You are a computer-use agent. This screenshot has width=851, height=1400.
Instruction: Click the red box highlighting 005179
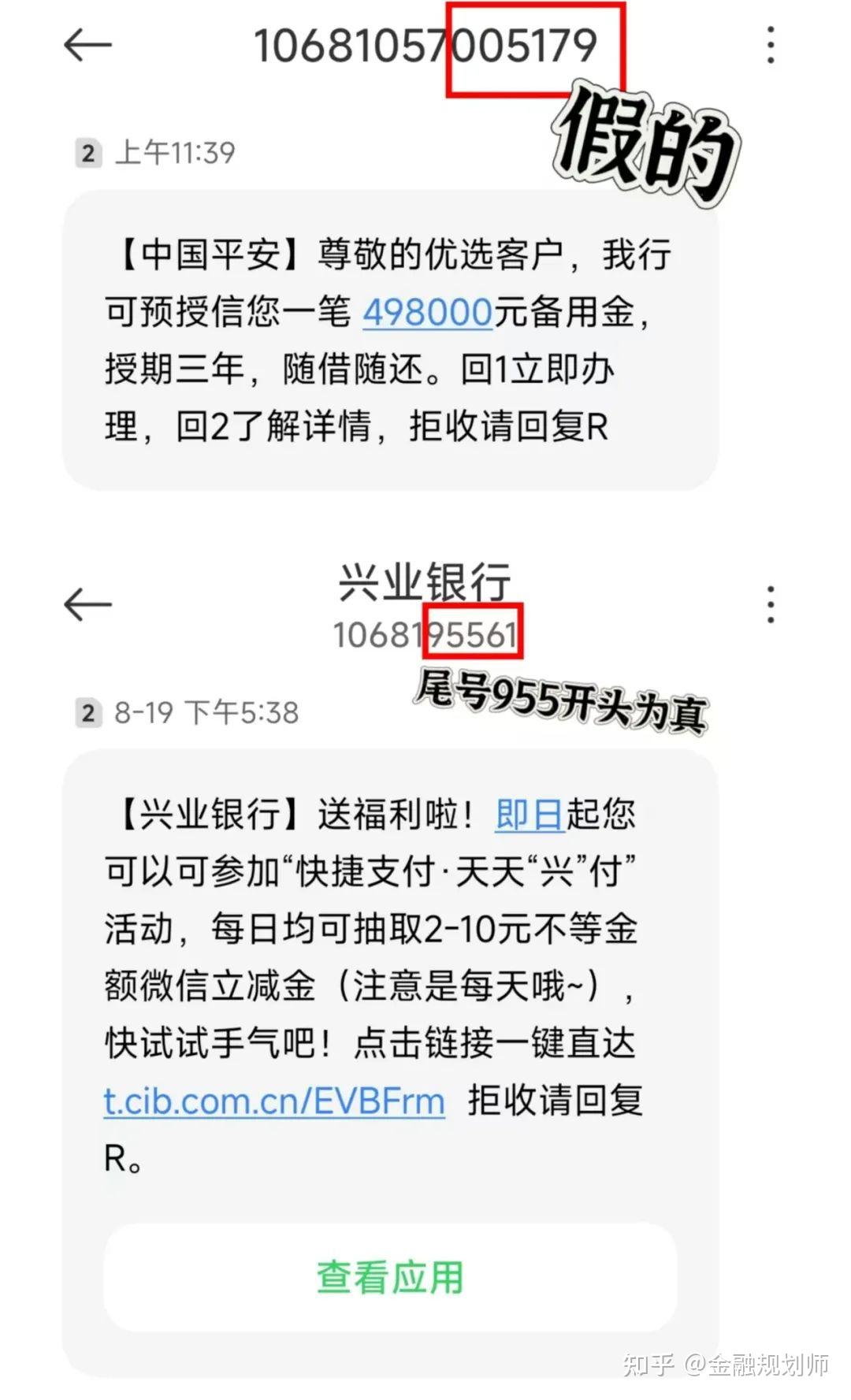coord(536,47)
